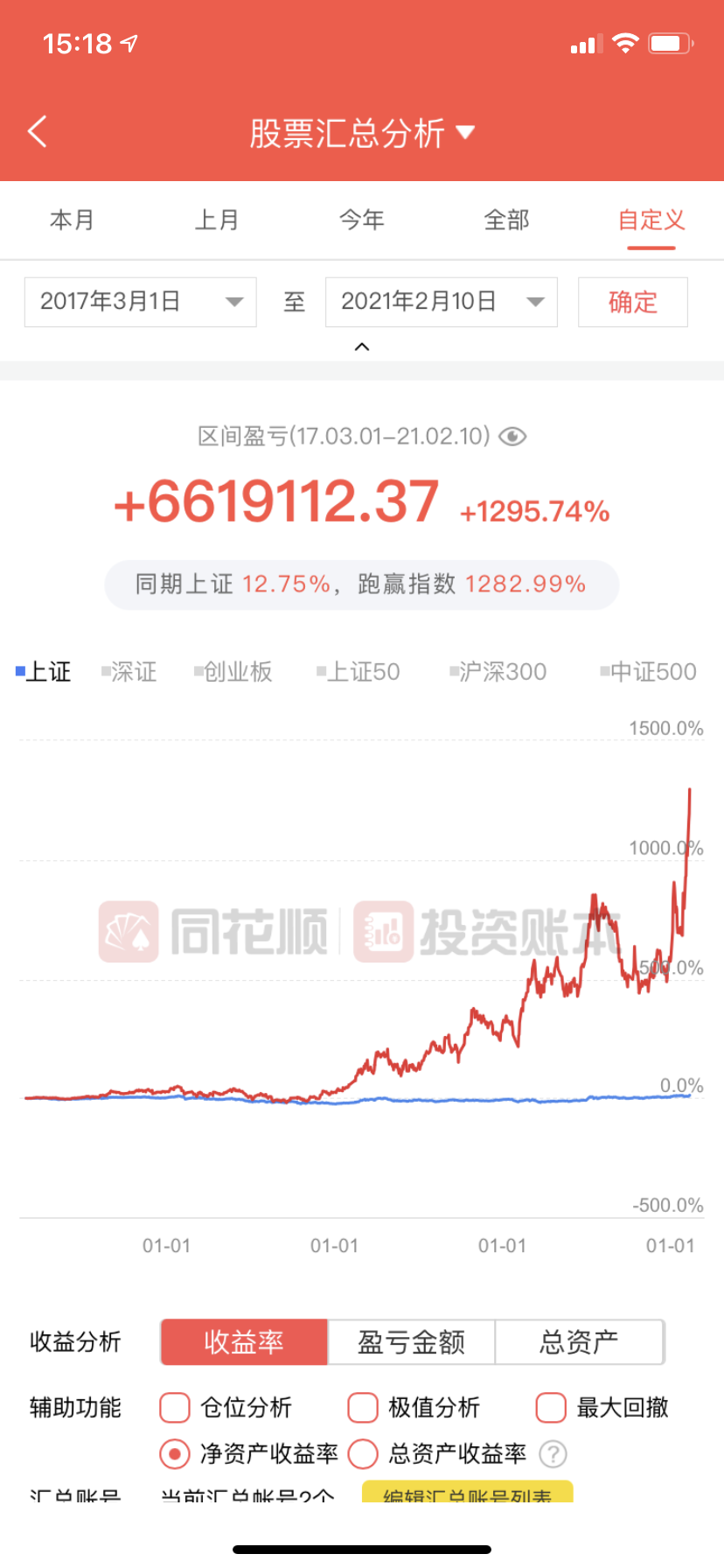
Task: Select the 深证 index comparison
Action: 129,671
